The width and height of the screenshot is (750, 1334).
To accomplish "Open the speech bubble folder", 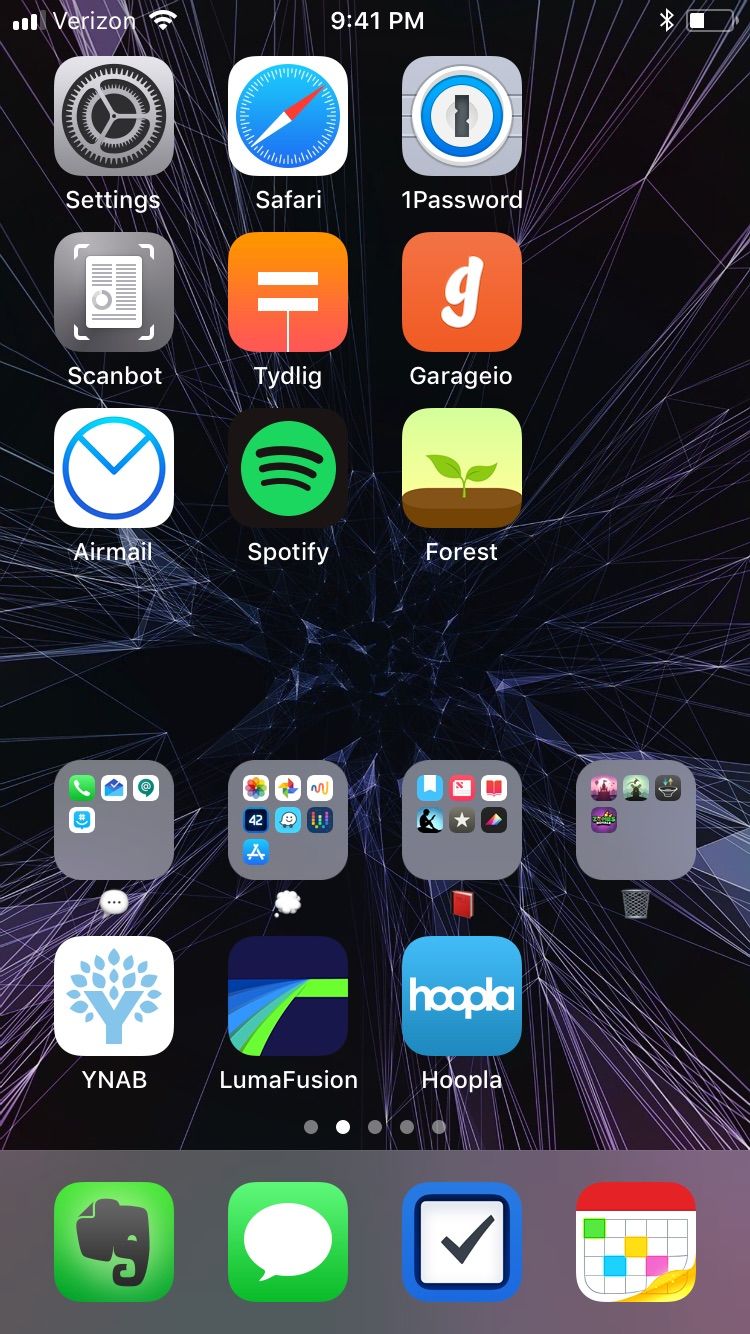I will [x=114, y=820].
